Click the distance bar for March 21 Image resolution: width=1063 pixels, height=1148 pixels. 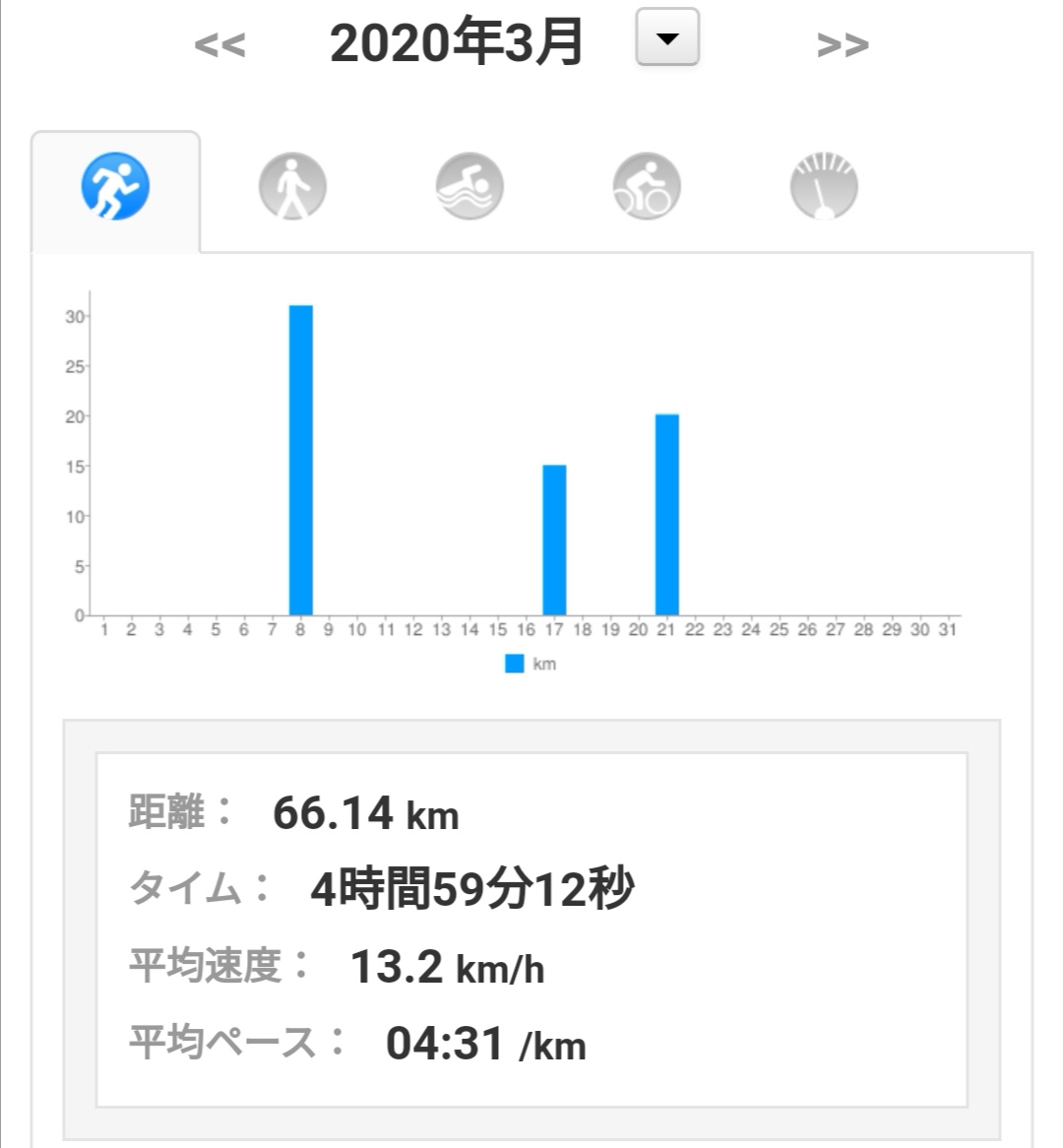click(666, 512)
